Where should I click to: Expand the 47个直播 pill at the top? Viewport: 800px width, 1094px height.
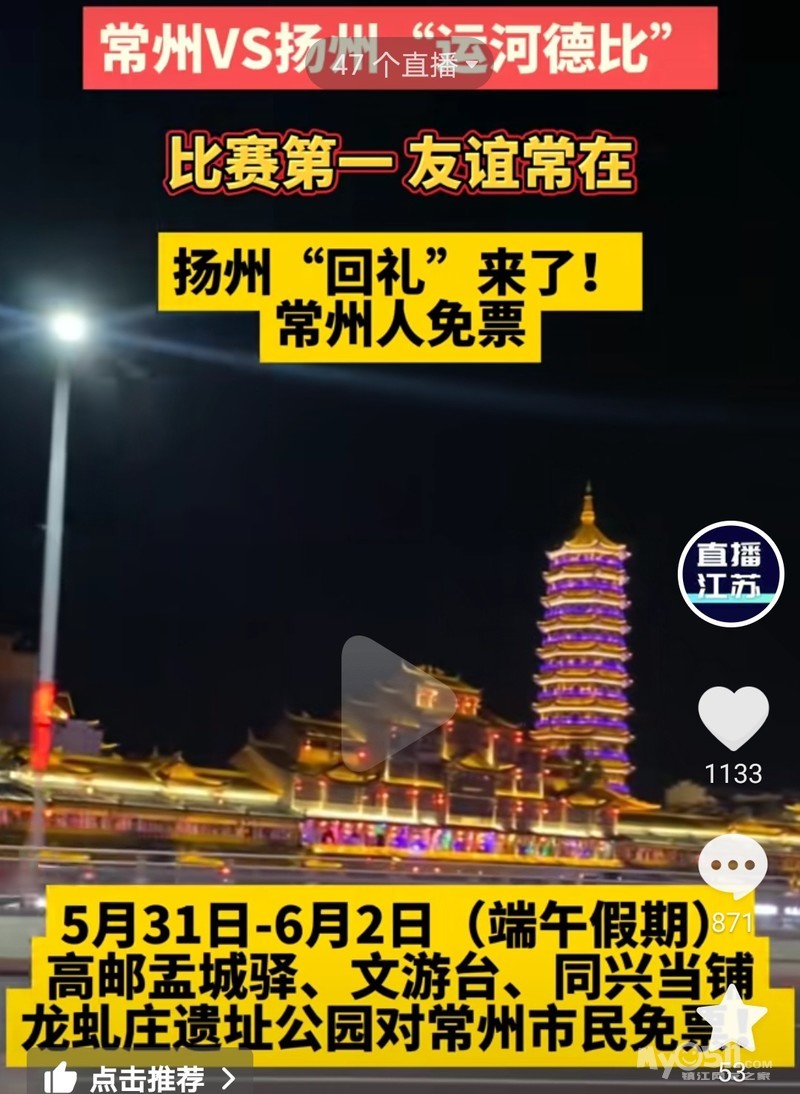tap(399, 67)
